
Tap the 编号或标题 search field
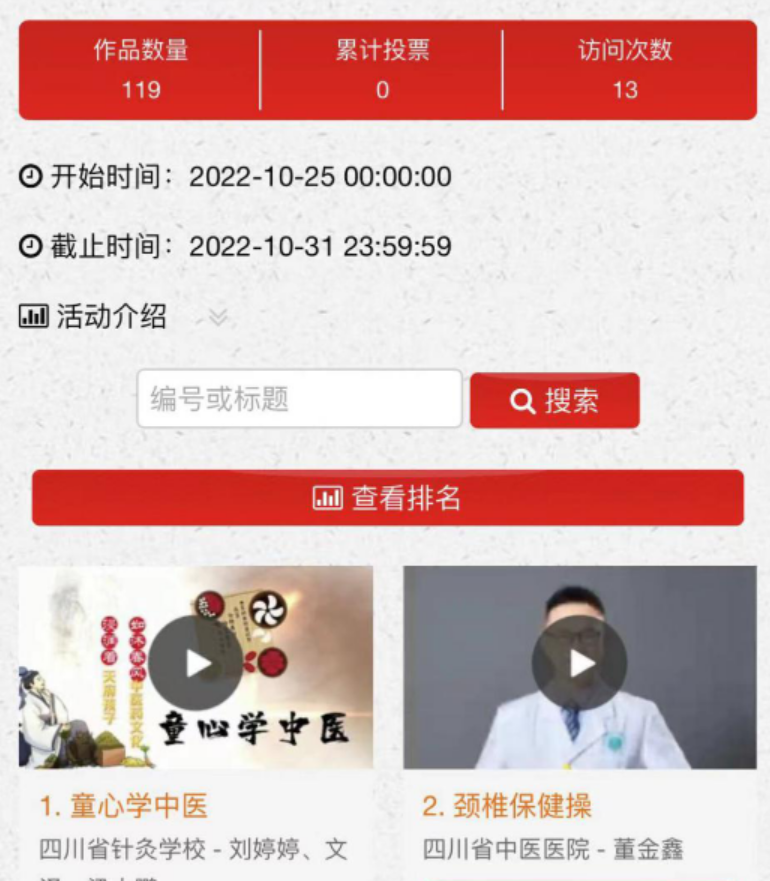[299, 399]
